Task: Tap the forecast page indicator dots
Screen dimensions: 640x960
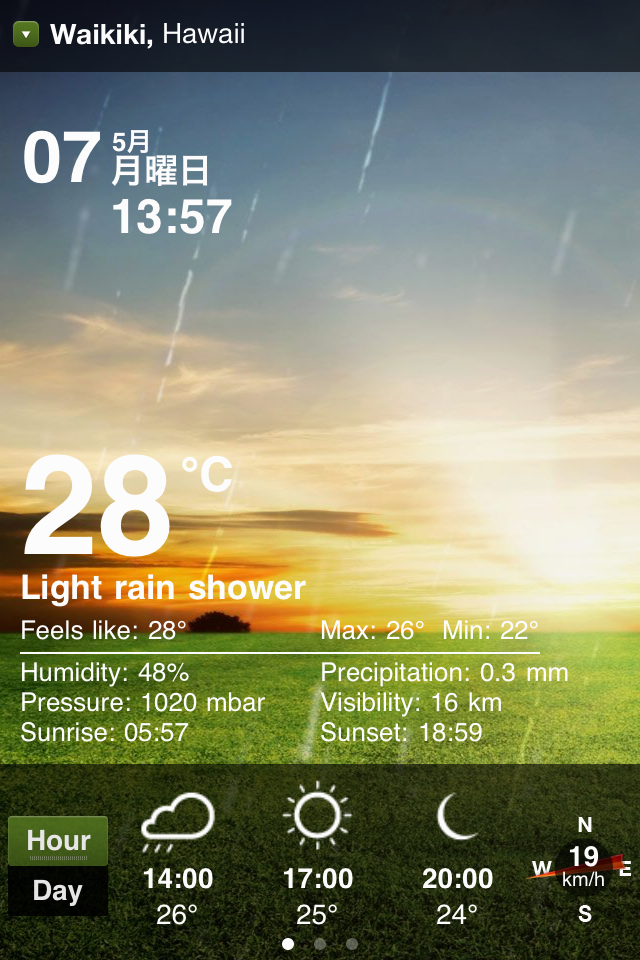Action: tap(319, 943)
